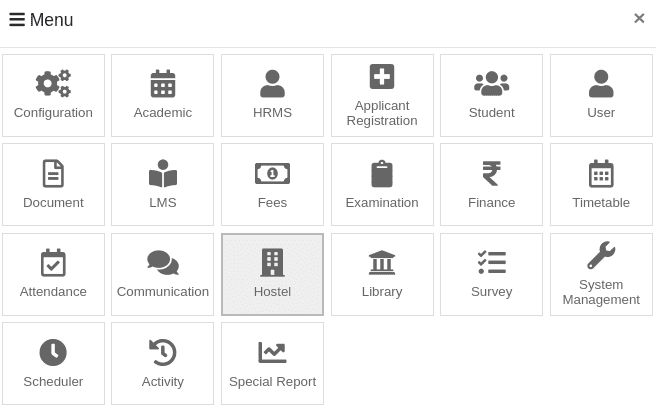
Task: View the Special Report tile
Action: pyautogui.click(x=272, y=363)
